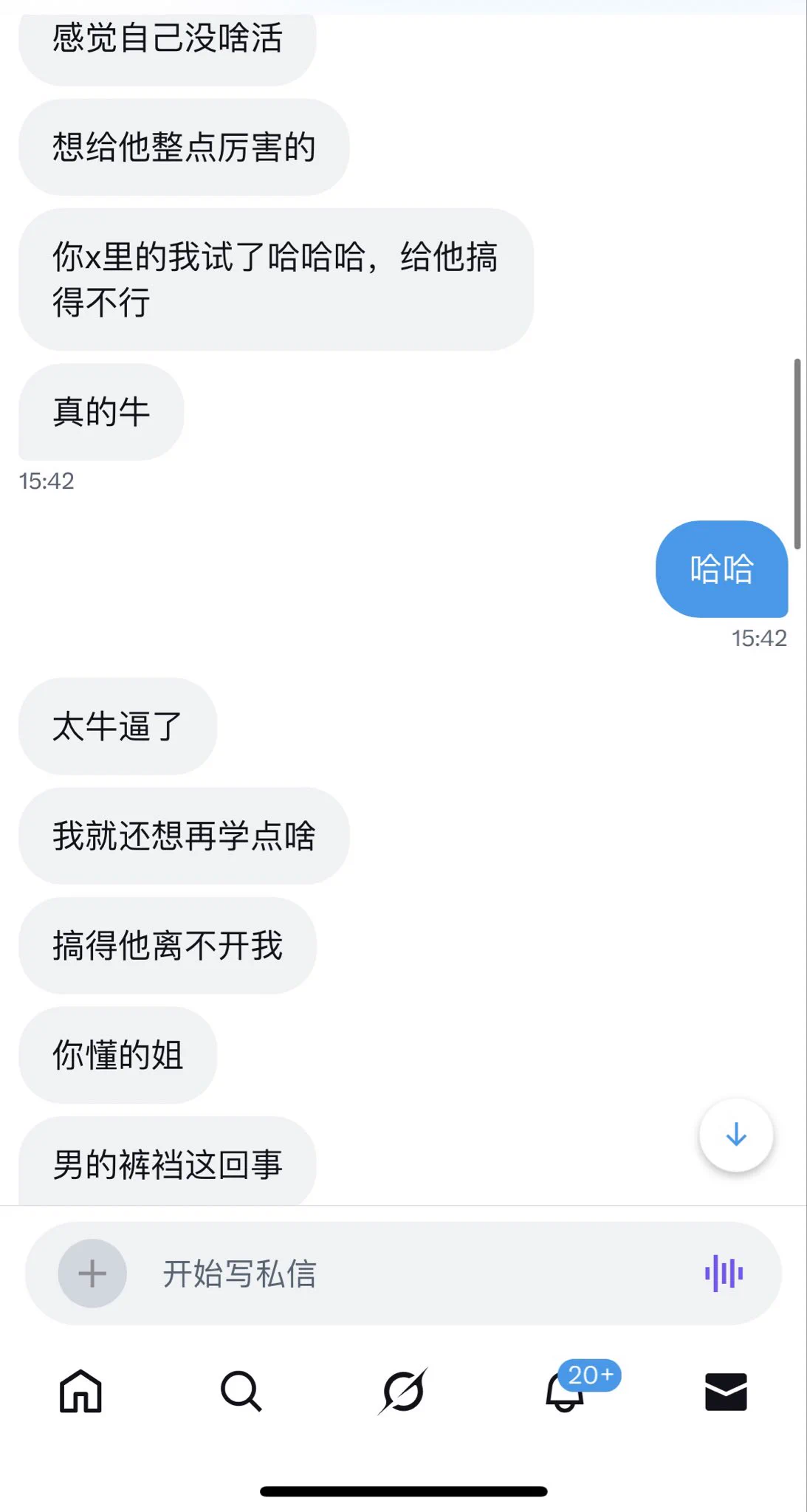Open notifications with 20+ badge

tap(566, 1392)
